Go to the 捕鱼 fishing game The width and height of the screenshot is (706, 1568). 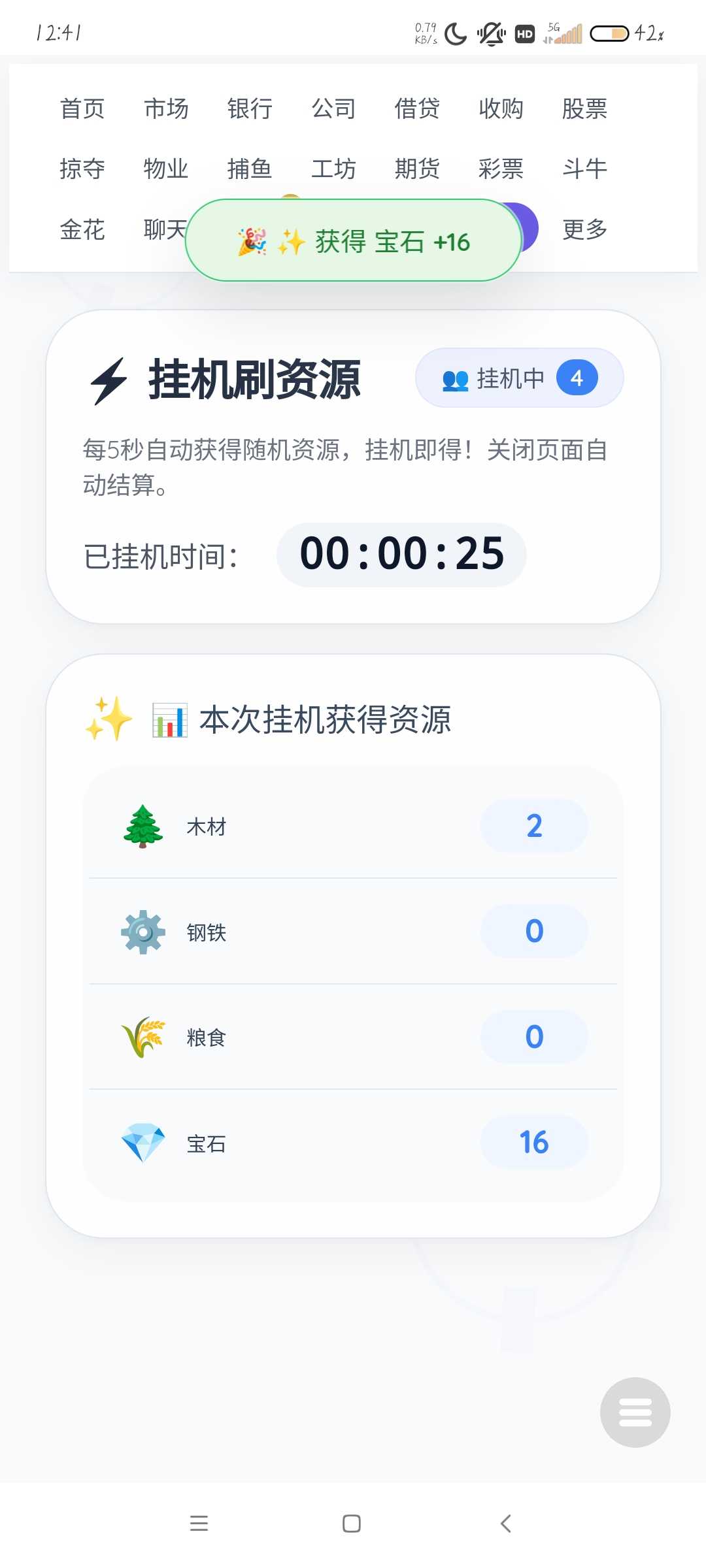(250, 169)
